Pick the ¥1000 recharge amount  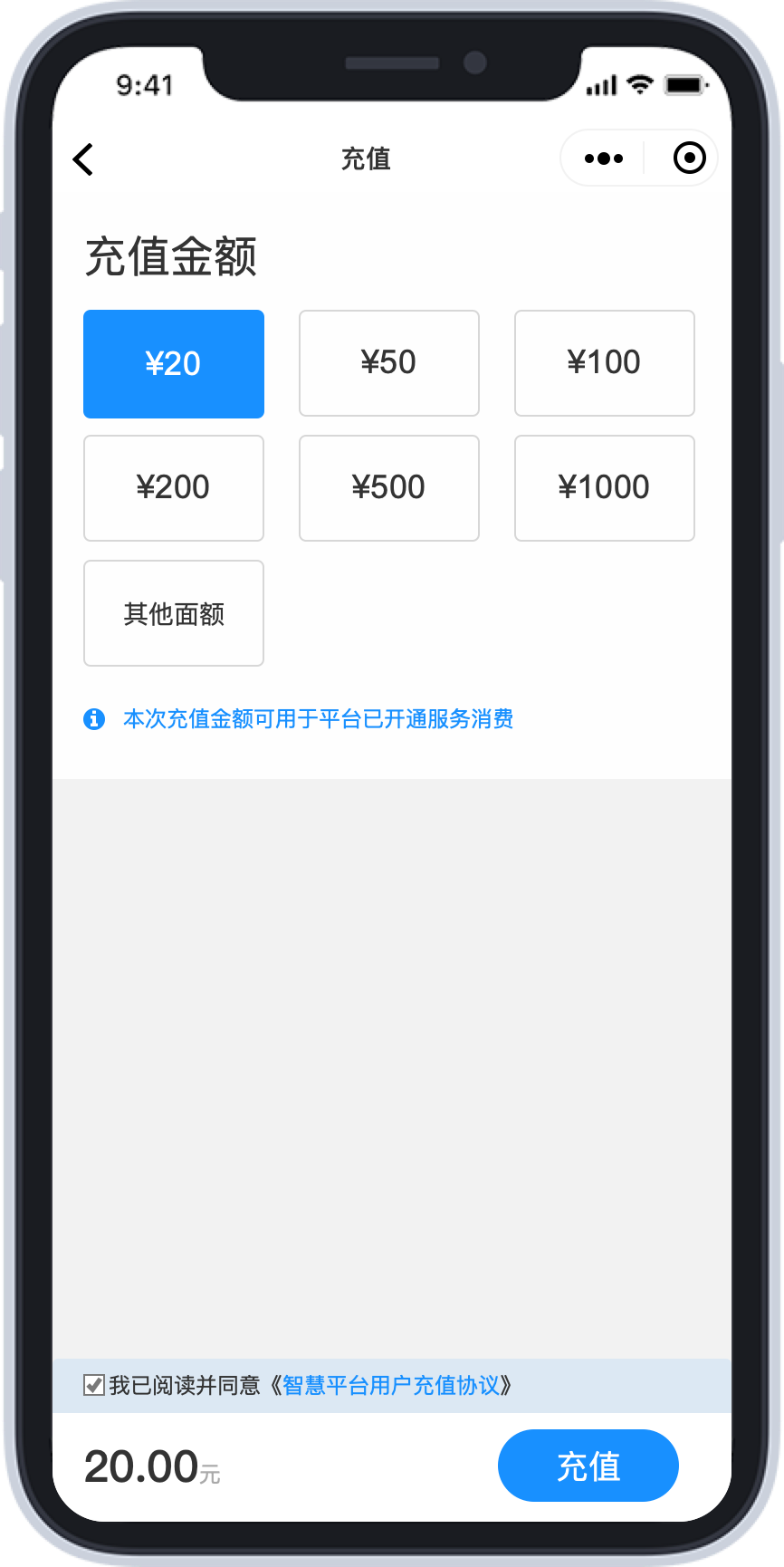pyautogui.click(x=605, y=488)
